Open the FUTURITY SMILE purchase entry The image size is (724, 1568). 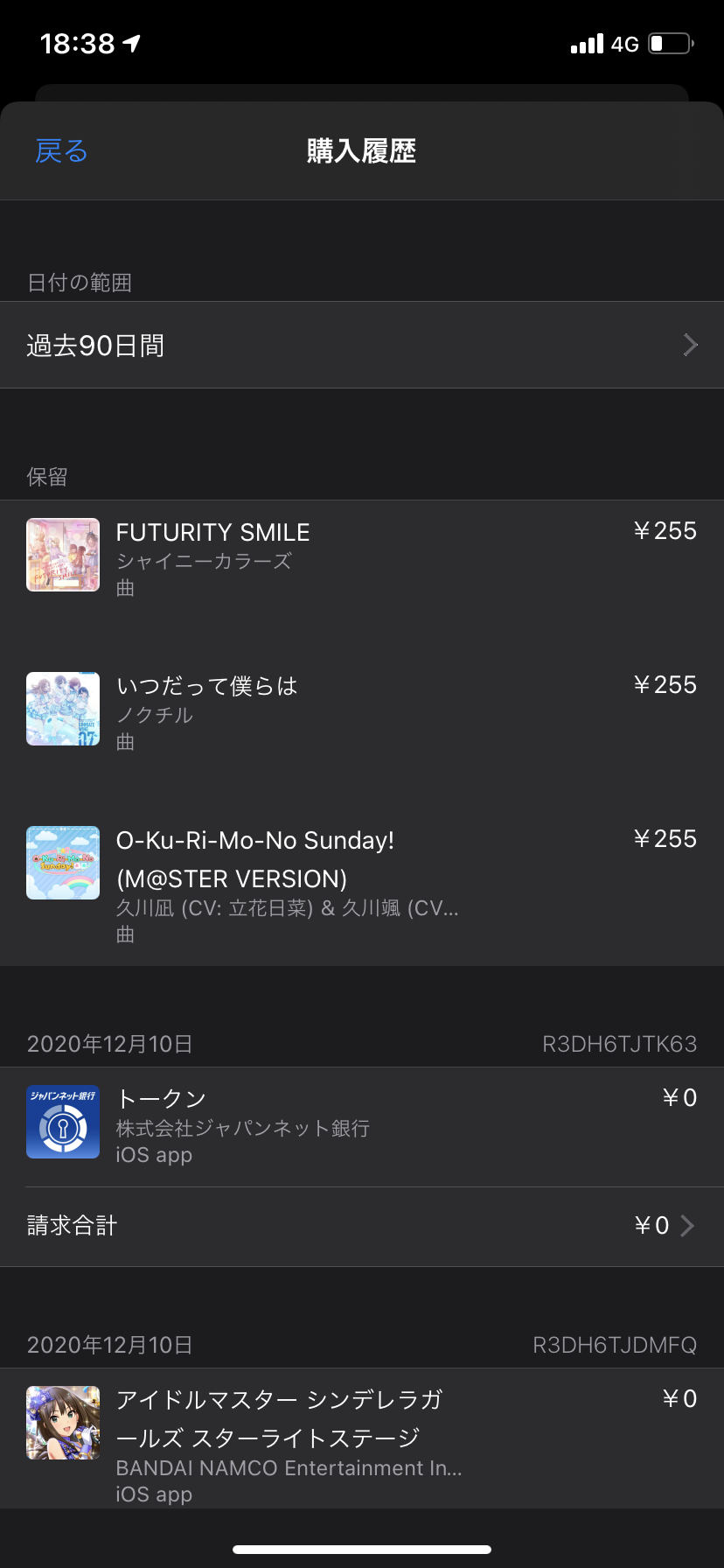point(362,556)
